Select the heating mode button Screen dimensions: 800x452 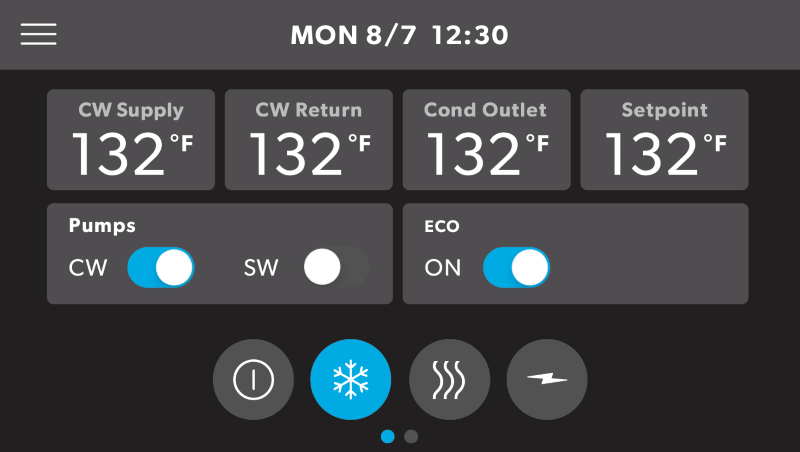click(x=449, y=379)
